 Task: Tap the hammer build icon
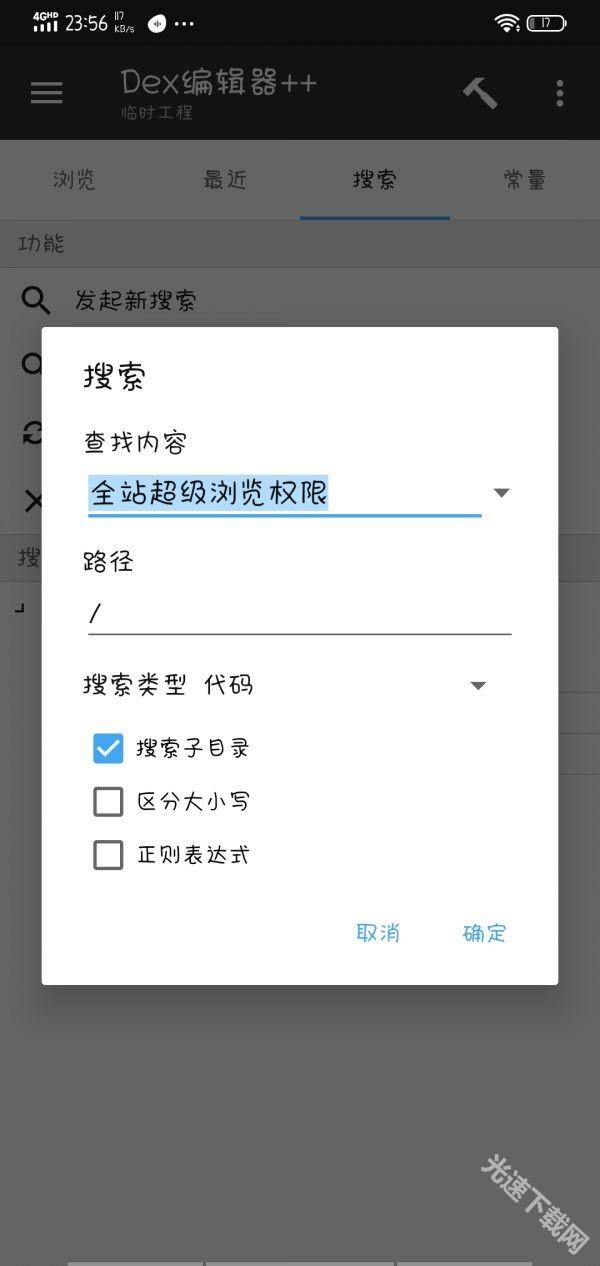pos(480,93)
